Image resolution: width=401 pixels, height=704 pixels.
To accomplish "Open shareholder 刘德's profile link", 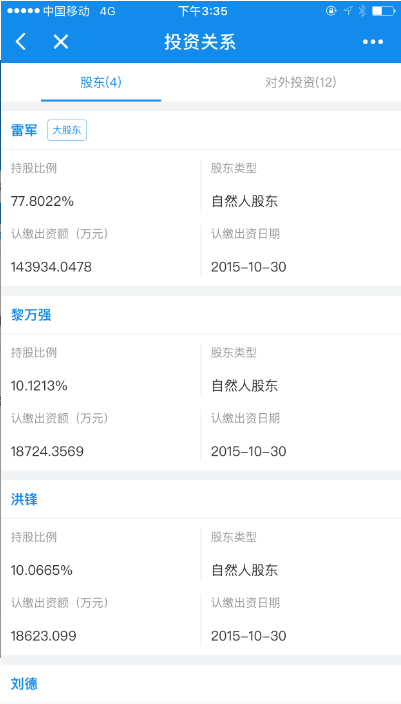I will click(24, 684).
